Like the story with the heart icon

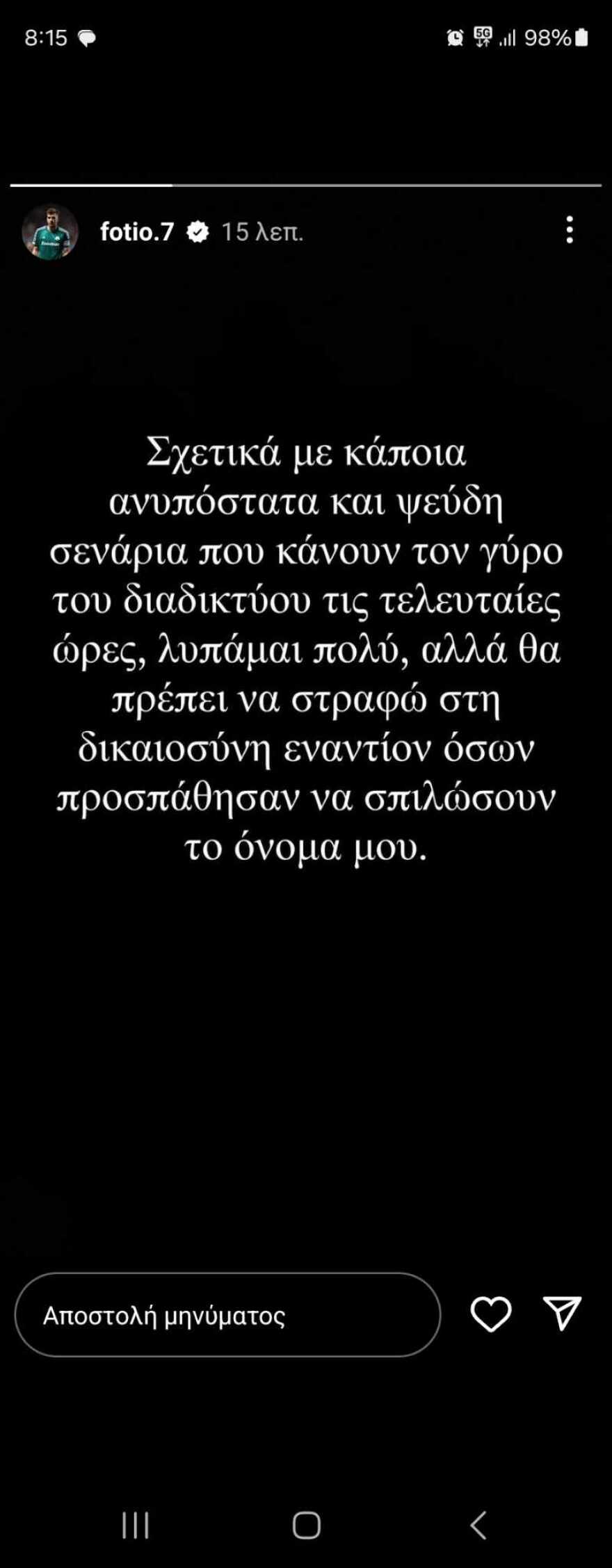[x=491, y=1312]
